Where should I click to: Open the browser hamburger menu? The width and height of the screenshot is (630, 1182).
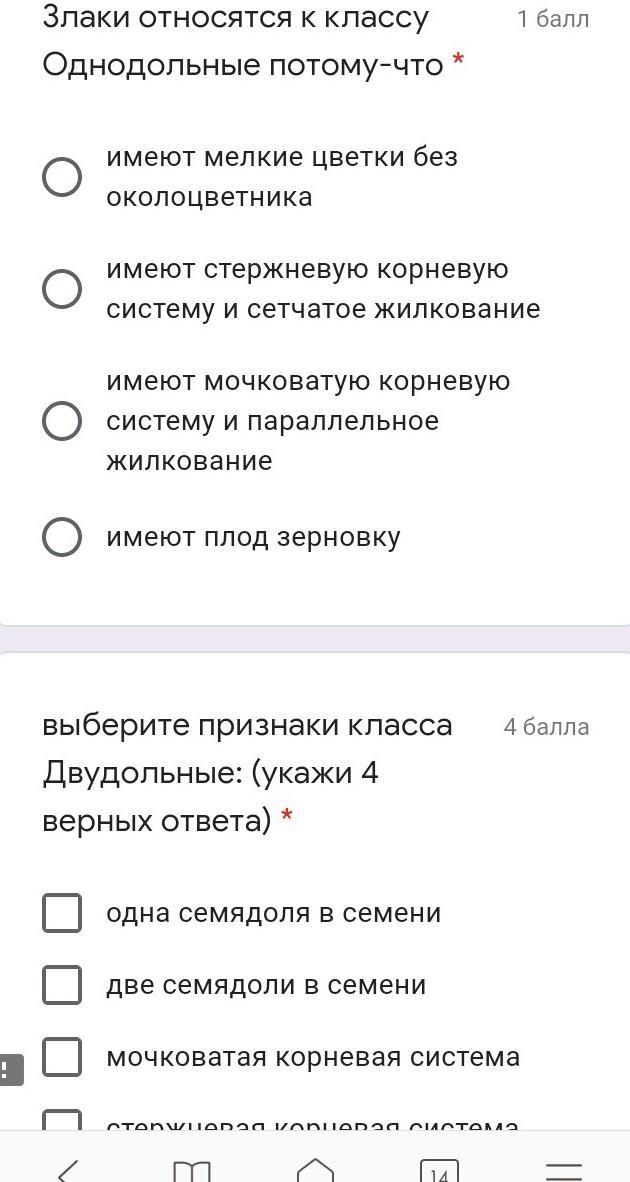click(x=563, y=1170)
